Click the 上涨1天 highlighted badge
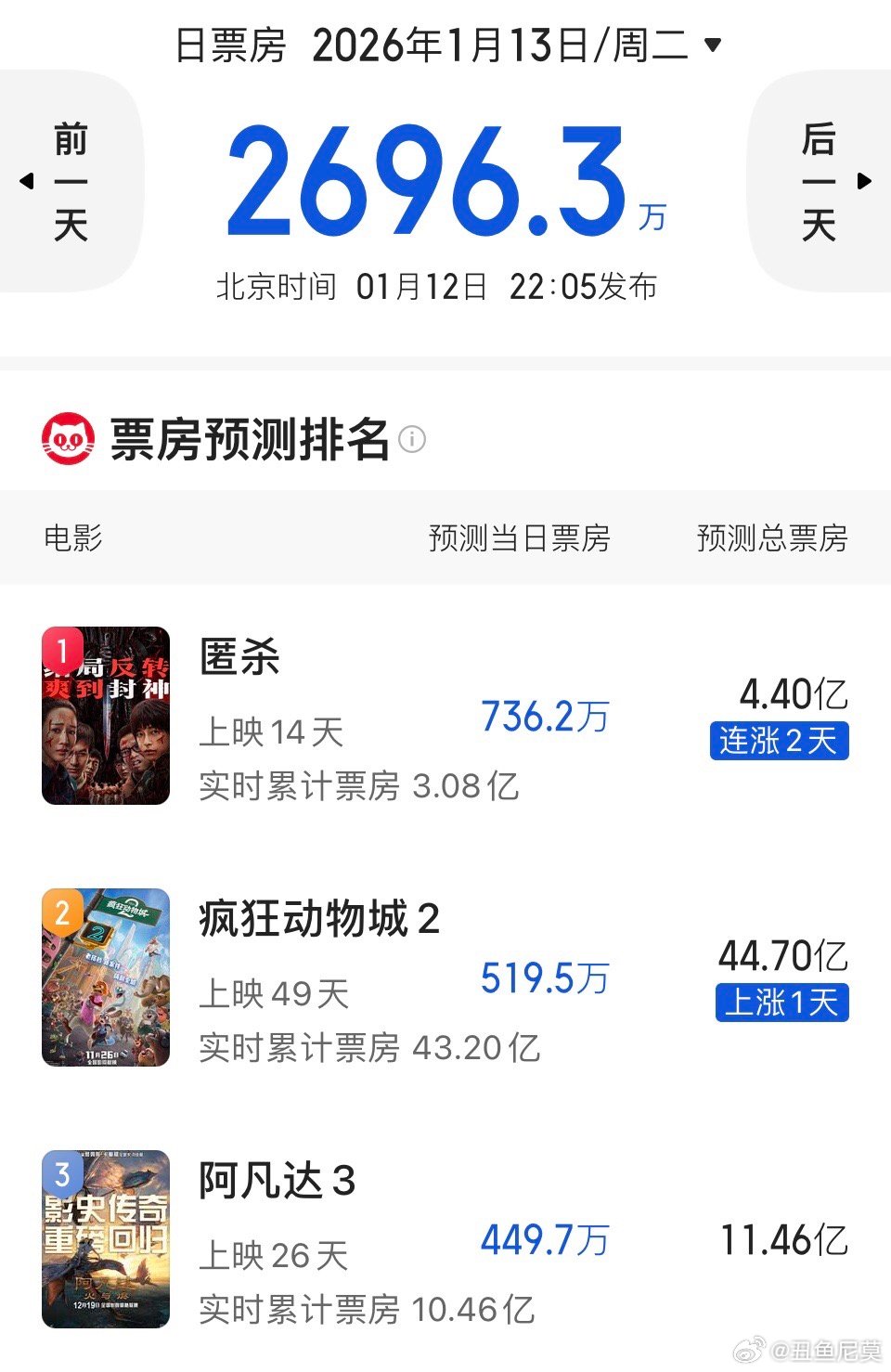Screen dimensions: 891x1372 tap(781, 1003)
